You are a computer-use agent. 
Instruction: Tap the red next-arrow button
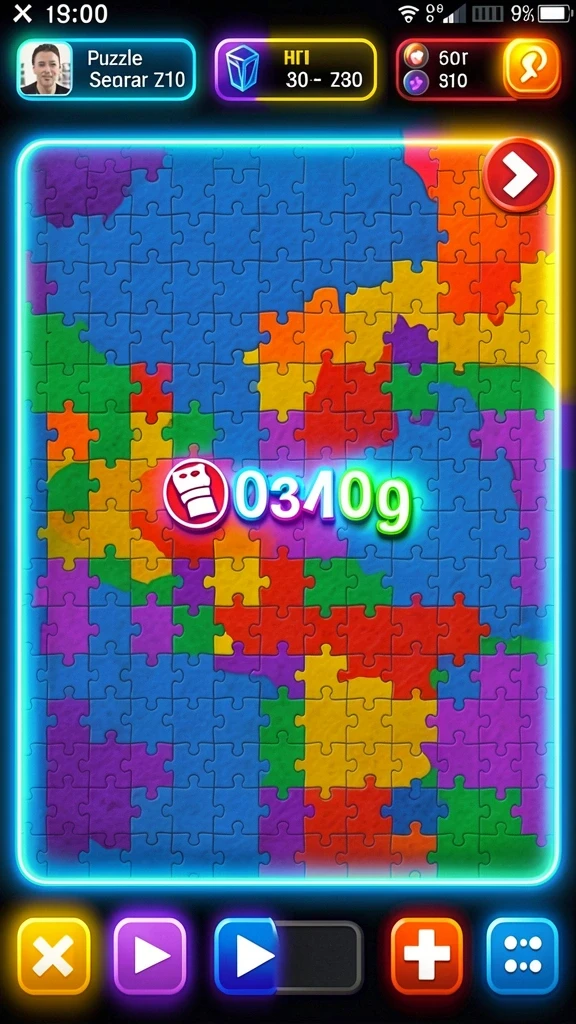click(x=519, y=174)
